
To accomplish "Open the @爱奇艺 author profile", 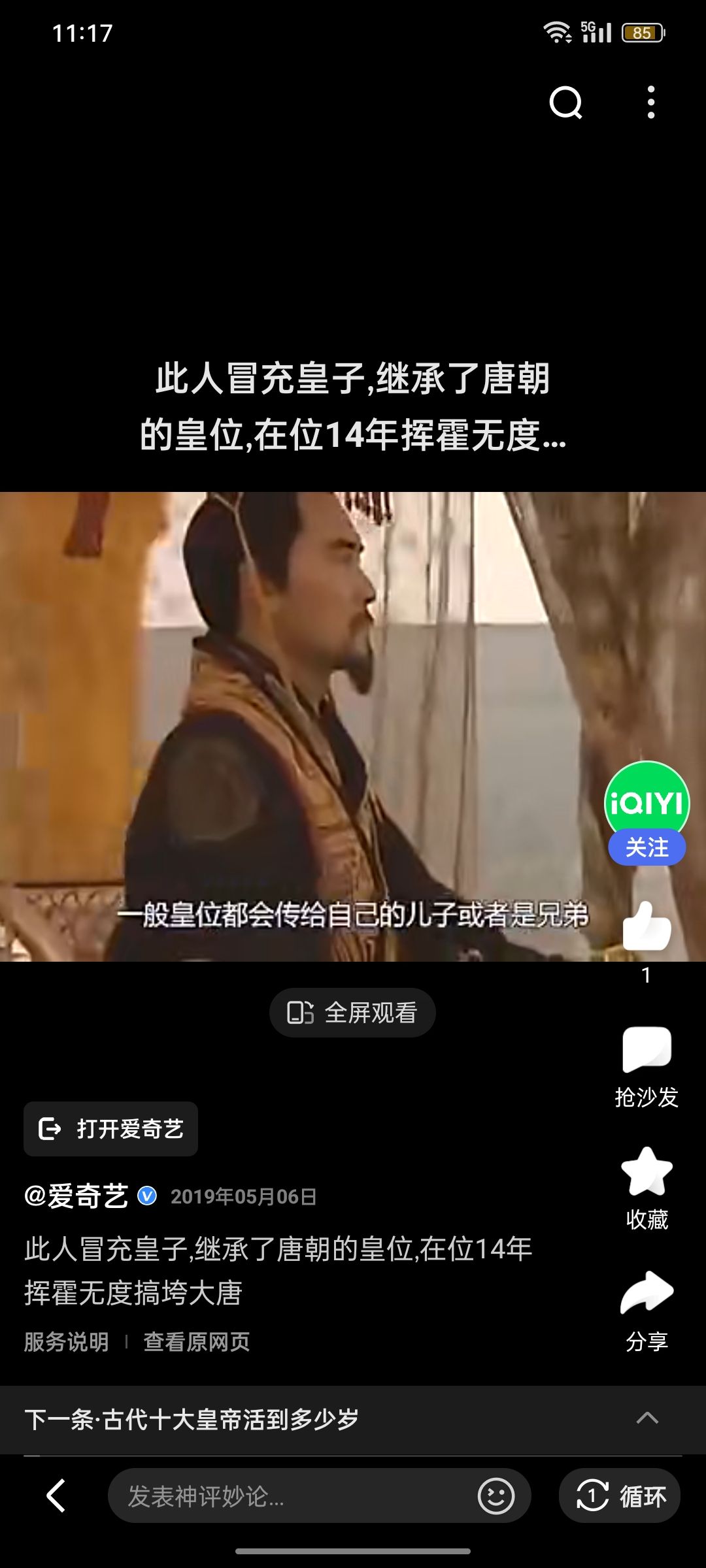I will click(x=77, y=1196).
